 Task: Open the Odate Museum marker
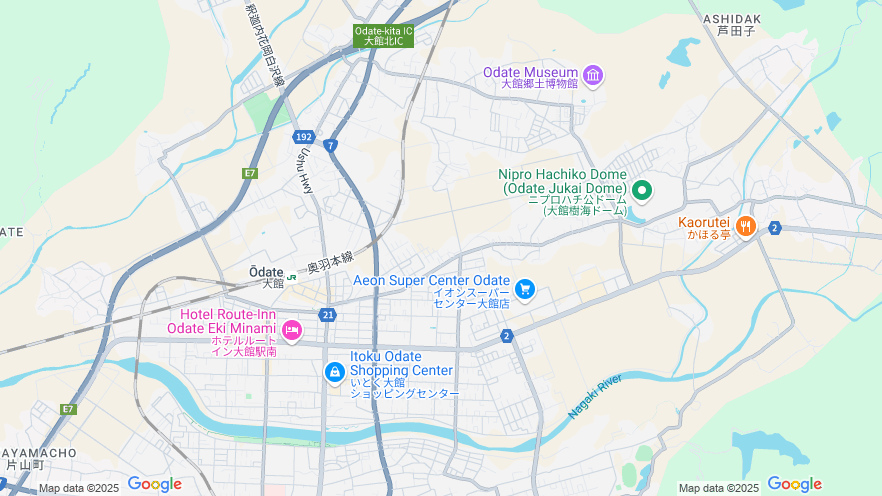click(x=593, y=75)
